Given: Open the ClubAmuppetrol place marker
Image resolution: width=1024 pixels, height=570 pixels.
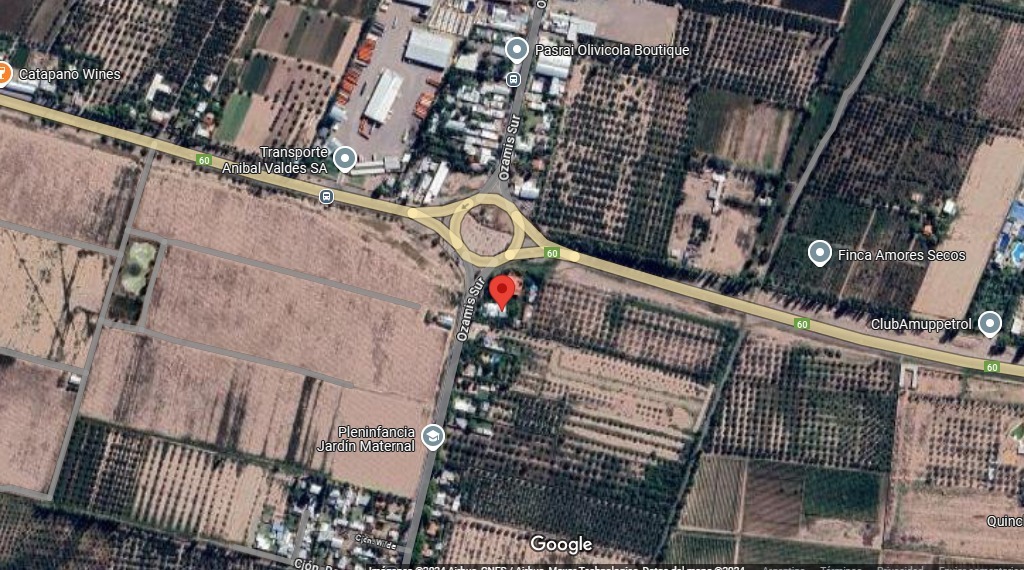Looking at the screenshot, I should coord(990,324).
